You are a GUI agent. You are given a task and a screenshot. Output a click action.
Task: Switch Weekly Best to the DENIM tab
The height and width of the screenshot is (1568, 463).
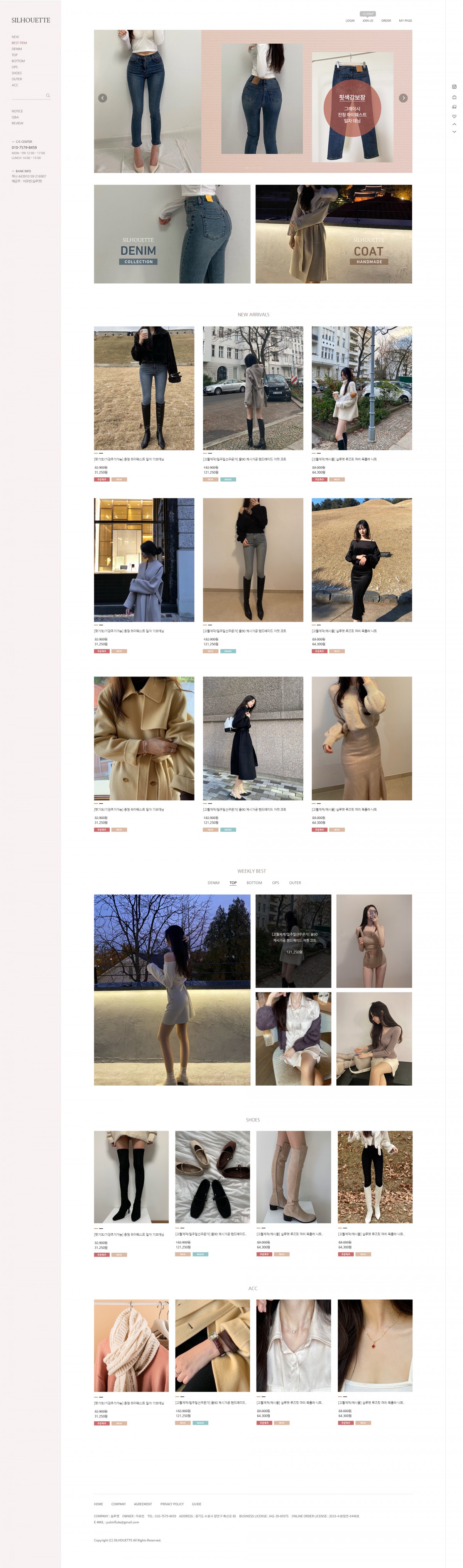[213, 883]
